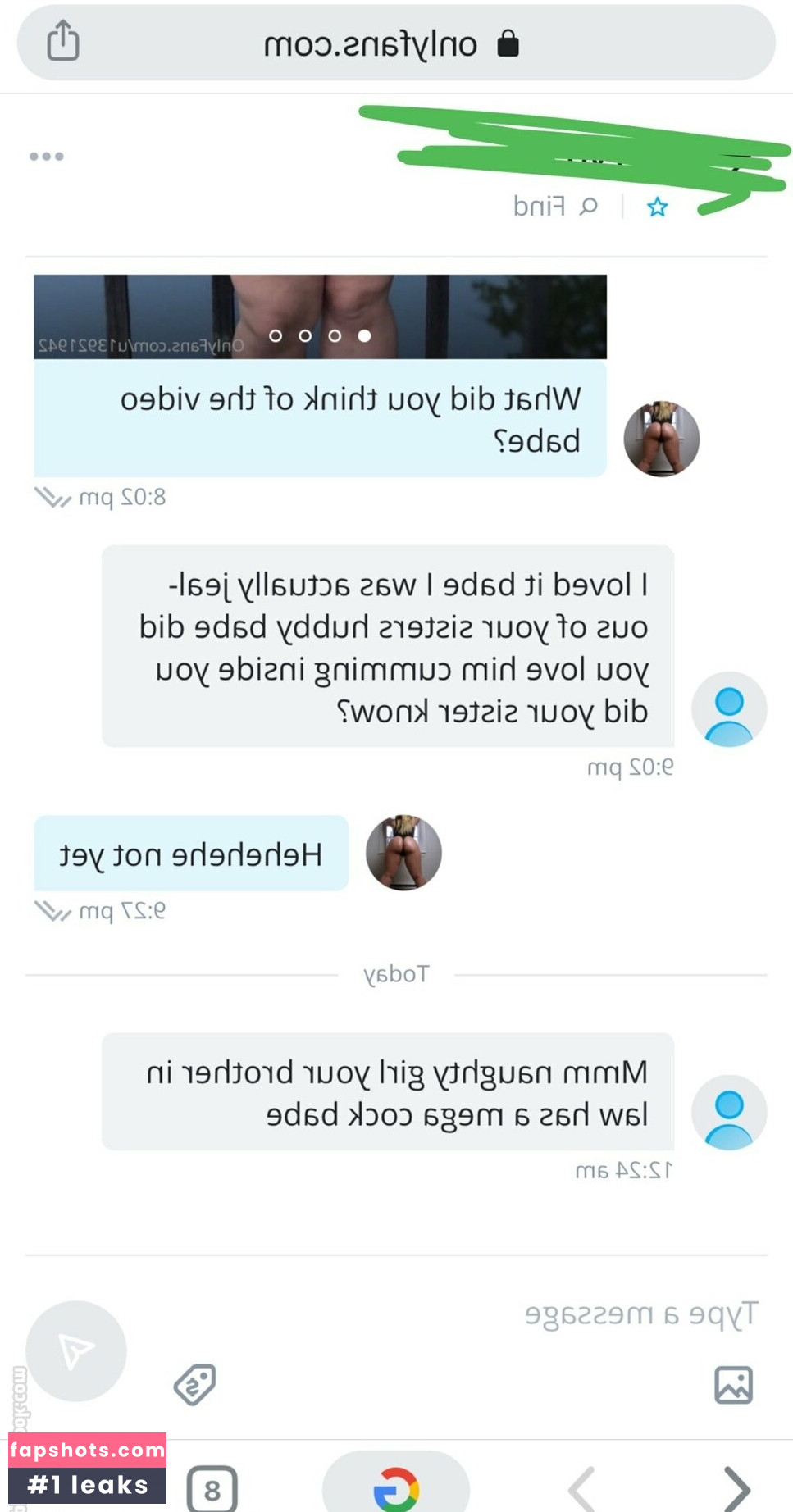Go back using the dark browser arrow
Viewport: 793px width, 1512px height.
736,1487
